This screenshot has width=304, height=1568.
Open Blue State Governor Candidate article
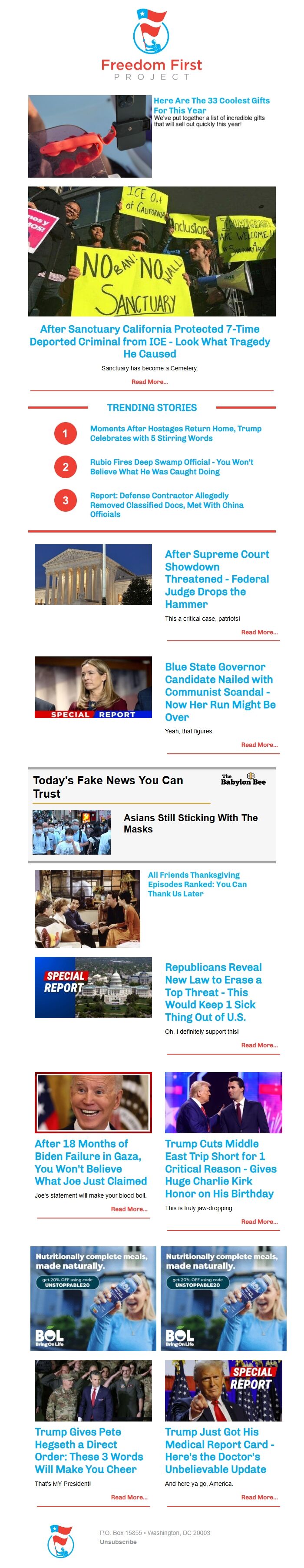click(220, 692)
